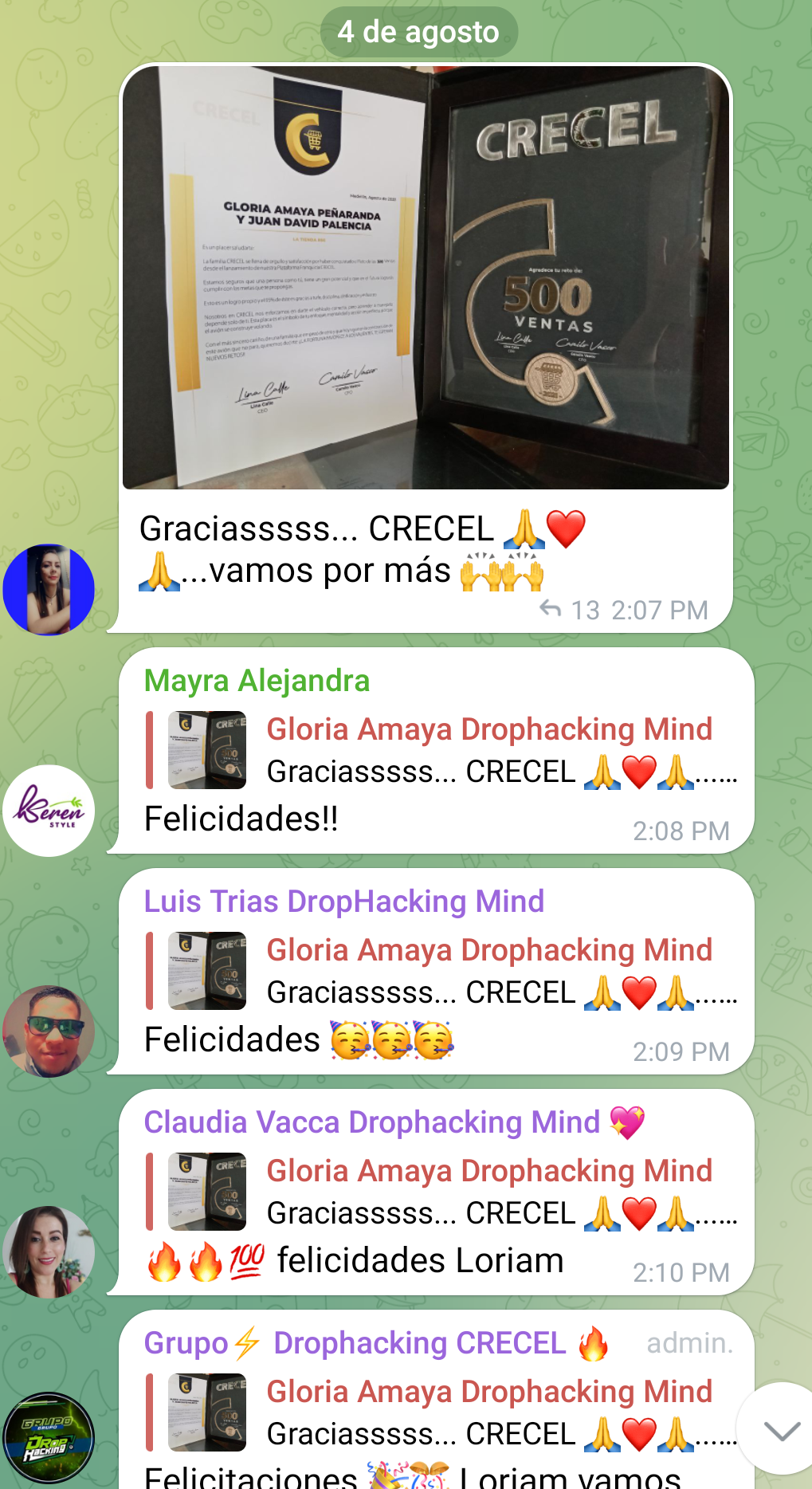812x1489 pixels.
Task: Open the Grupo DropHacking avatar
Action: click(49, 1437)
